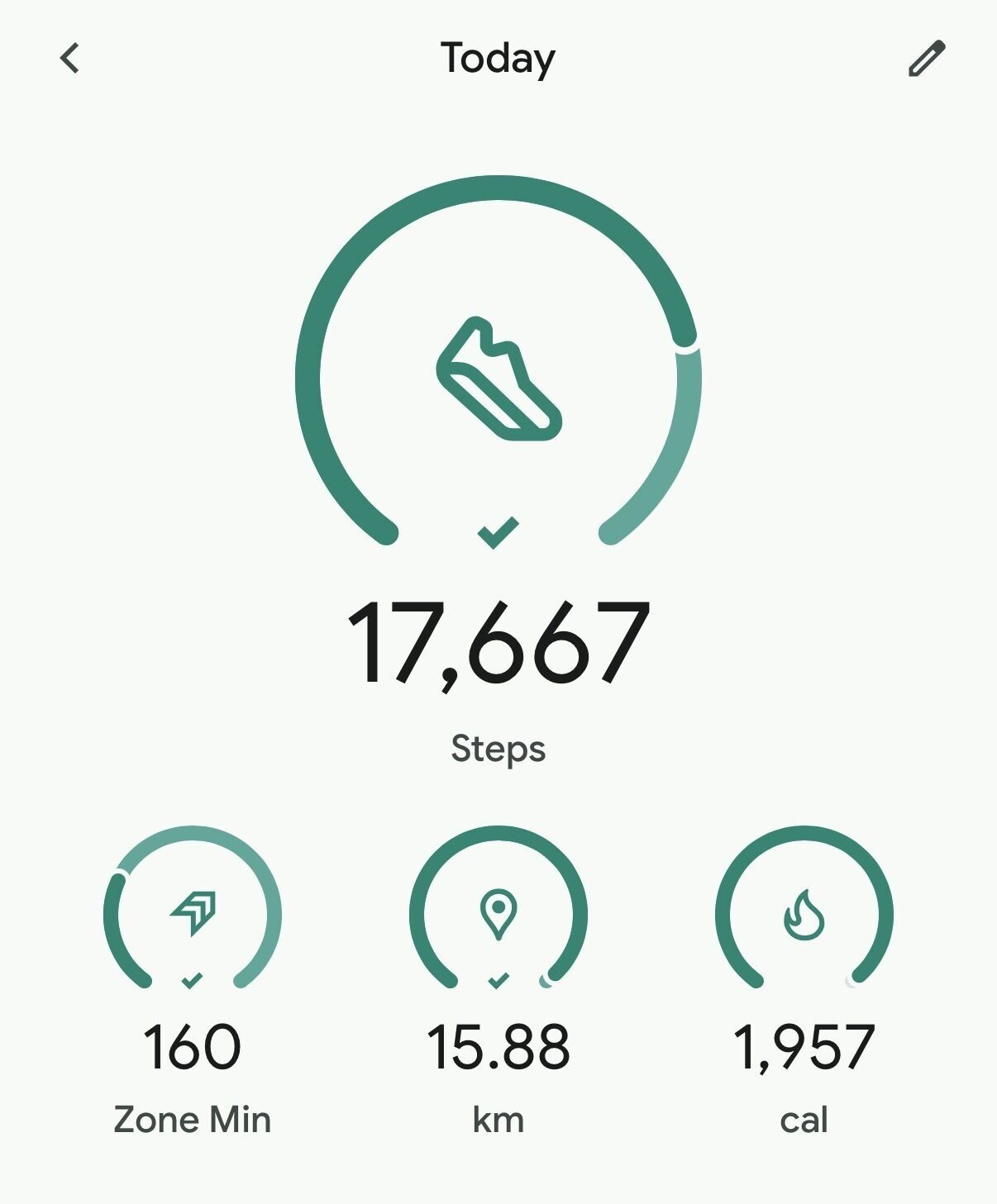997x1204 pixels.
Task: Open the Steps progress ring
Action: coord(498,362)
